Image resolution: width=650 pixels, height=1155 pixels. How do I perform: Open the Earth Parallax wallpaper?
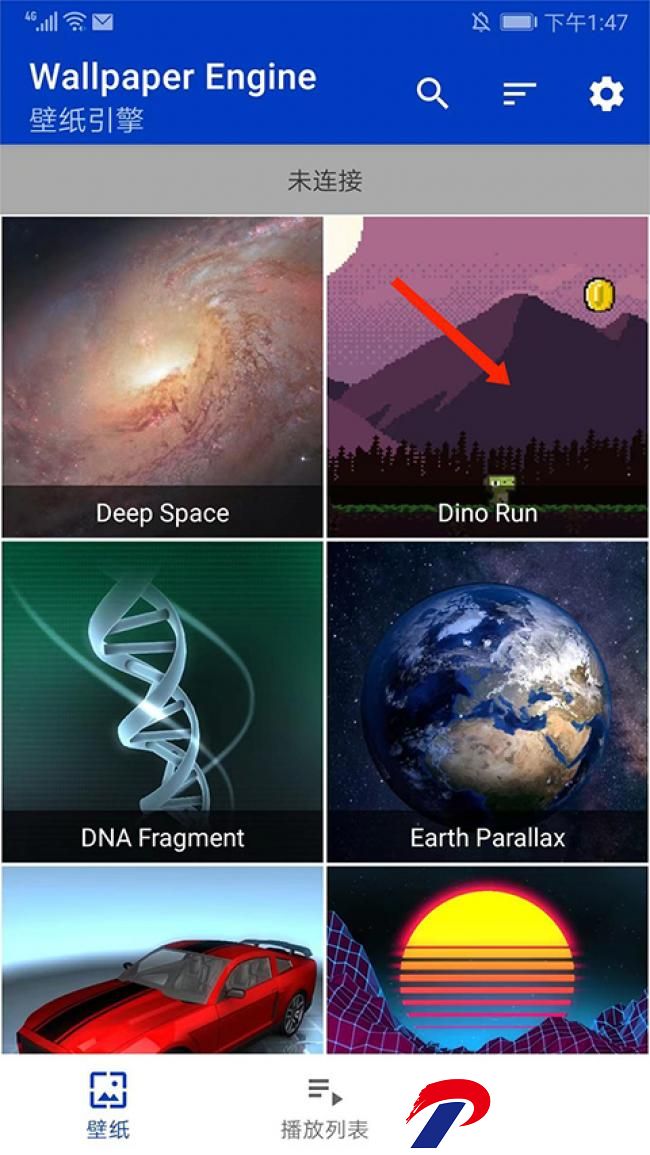pos(487,702)
